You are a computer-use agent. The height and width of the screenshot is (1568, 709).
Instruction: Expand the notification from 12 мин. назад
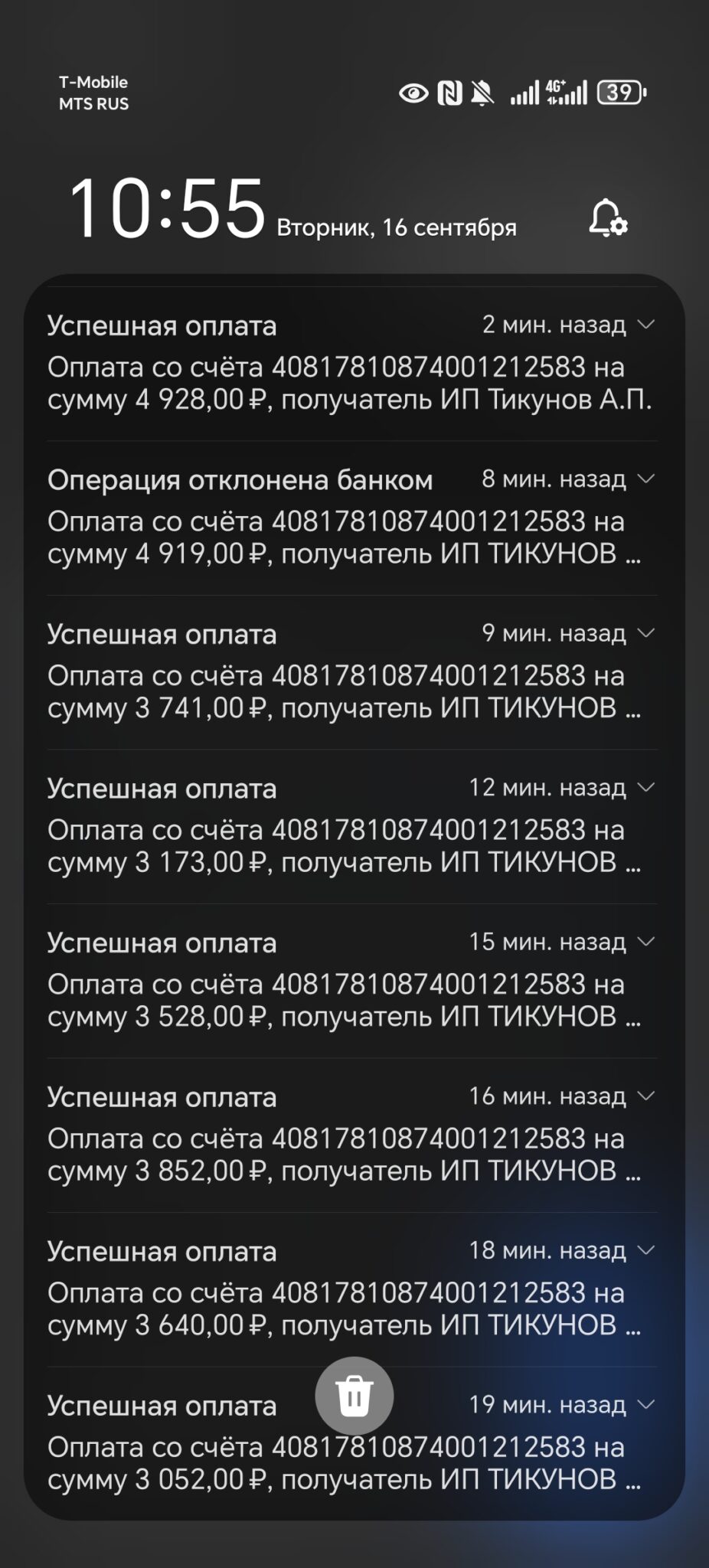pos(646,788)
